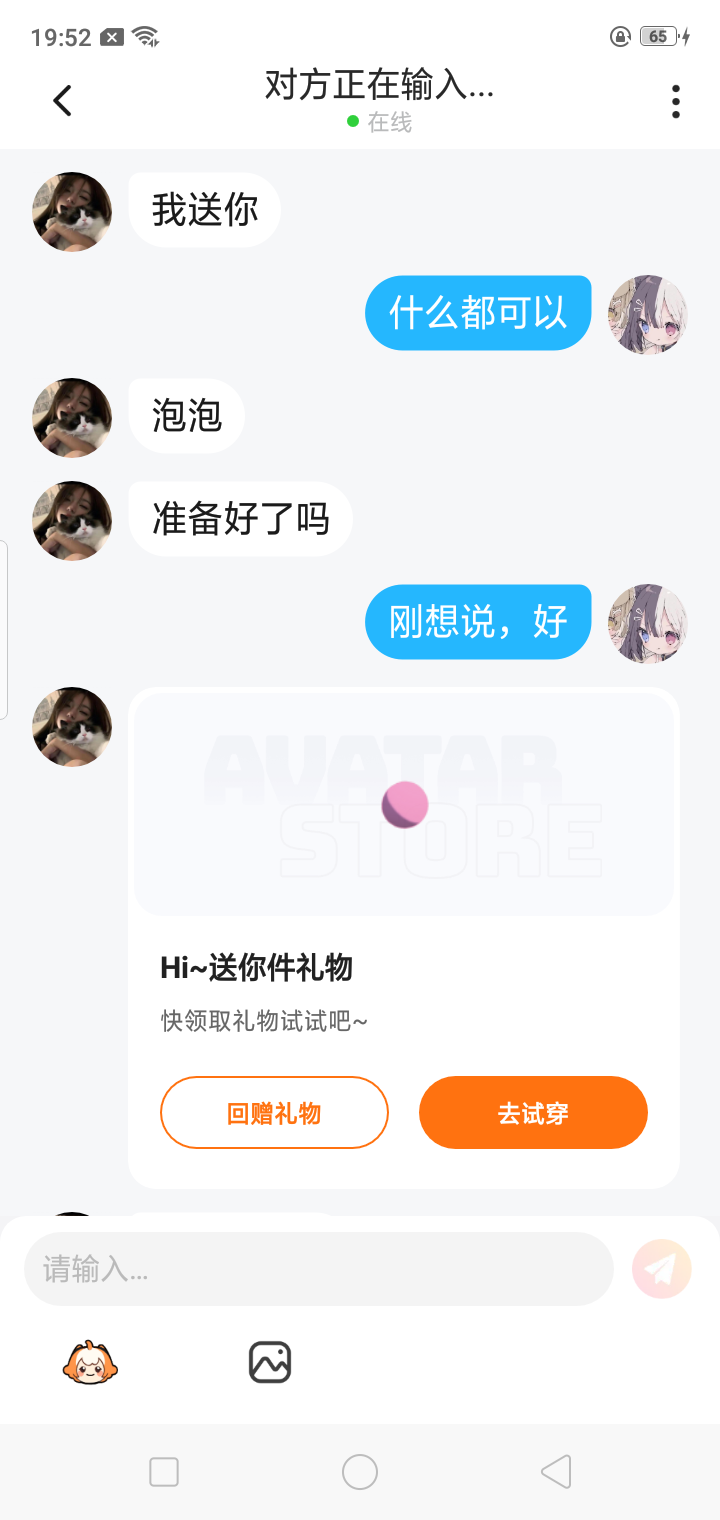
Task: Attach a picture via the image icon
Action: pyautogui.click(x=270, y=1362)
